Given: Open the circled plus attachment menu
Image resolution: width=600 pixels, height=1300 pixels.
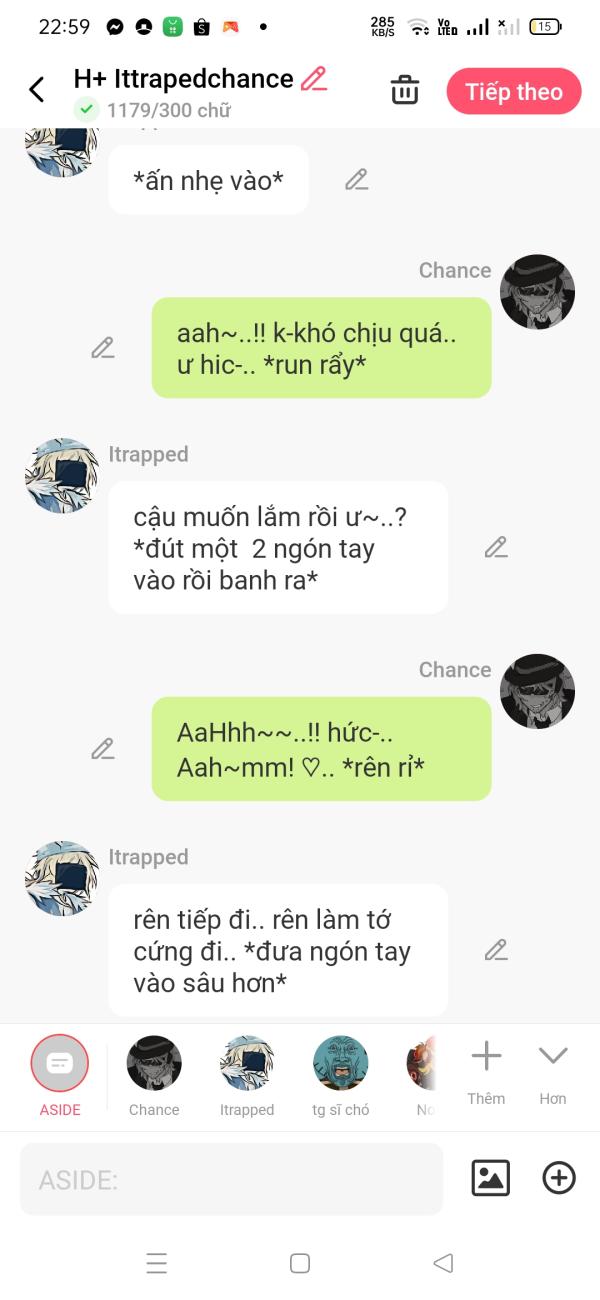Looking at the screenshot, I should pyautogui.click(x=559, y=1178).
